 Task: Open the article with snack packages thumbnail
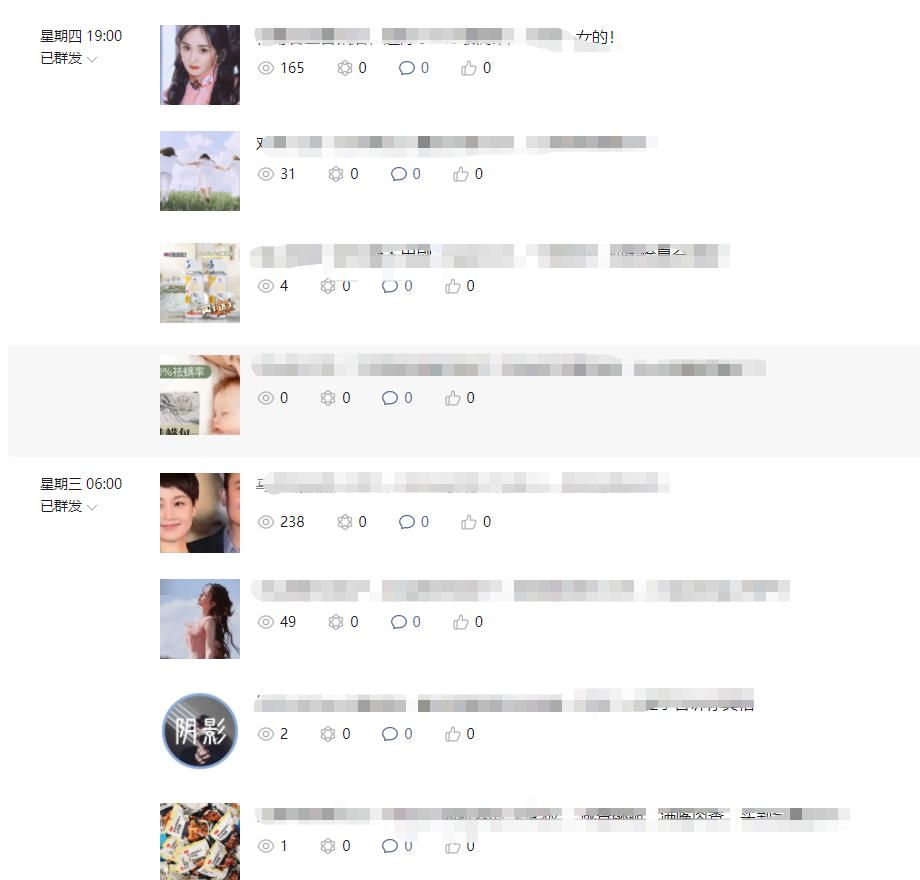click(550, 814)
